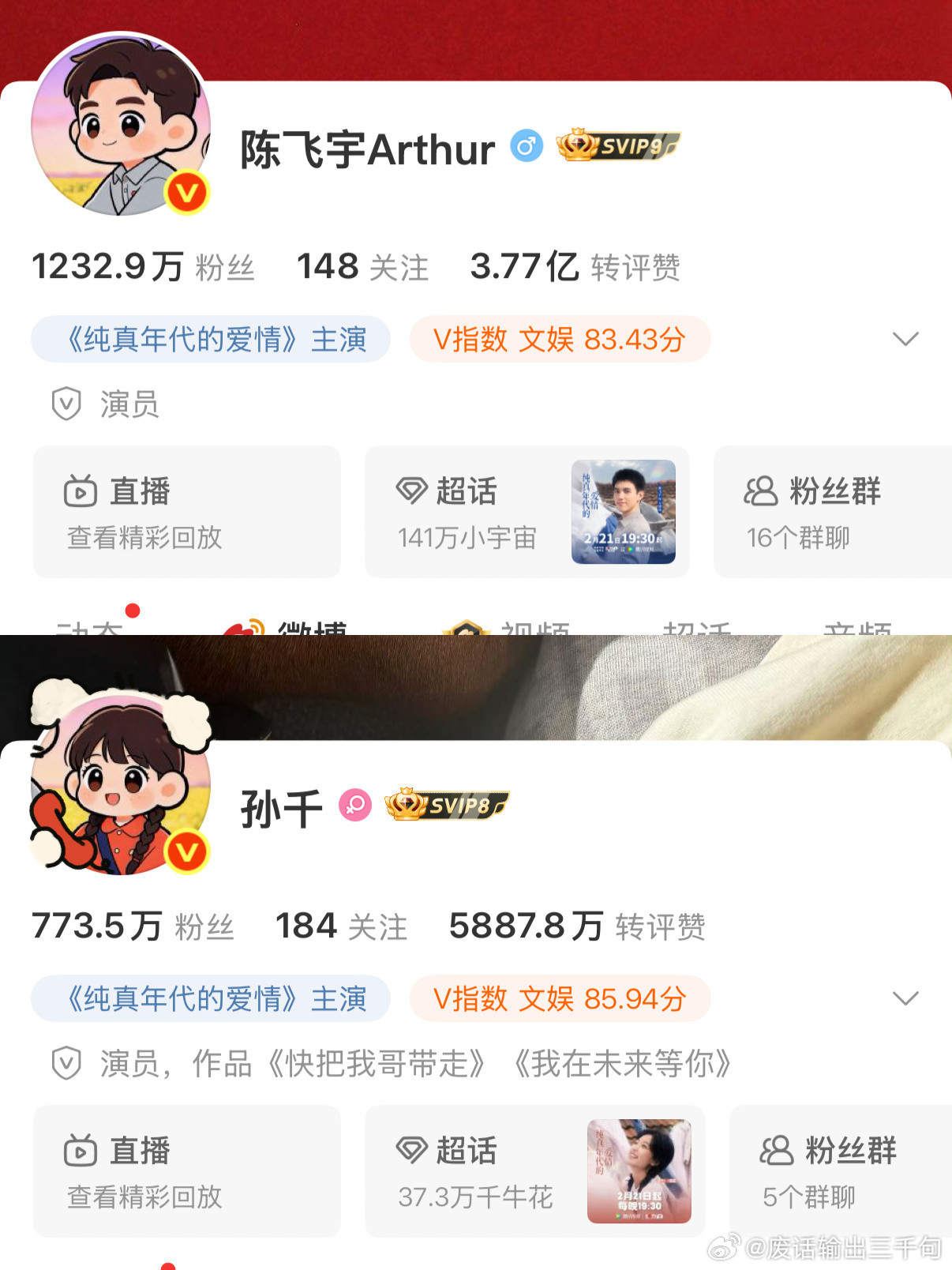This screenshot has width=952, height=1270.
Task: Click the verification shield before 演员 description
Action: [x=66, y=404]
